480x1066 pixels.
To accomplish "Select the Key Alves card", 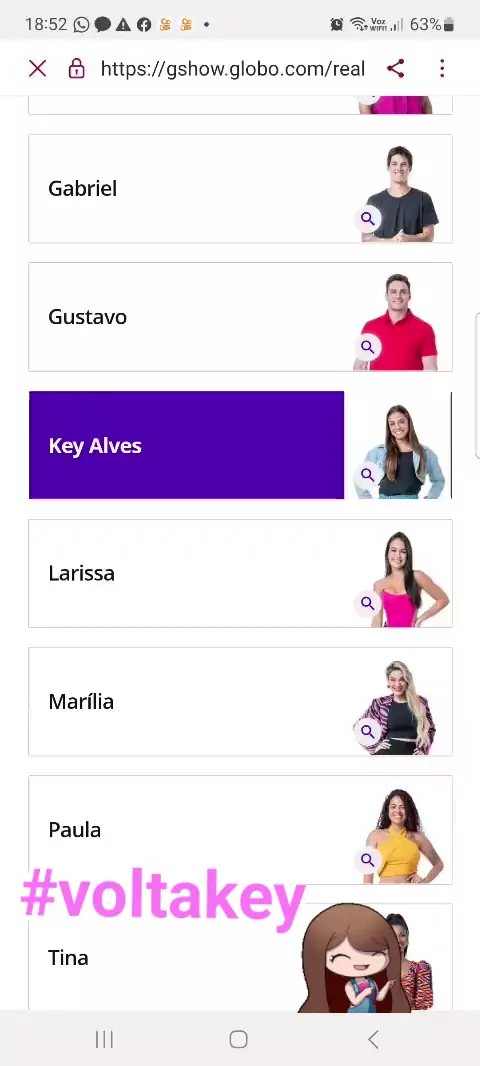I will pos(240,445).
